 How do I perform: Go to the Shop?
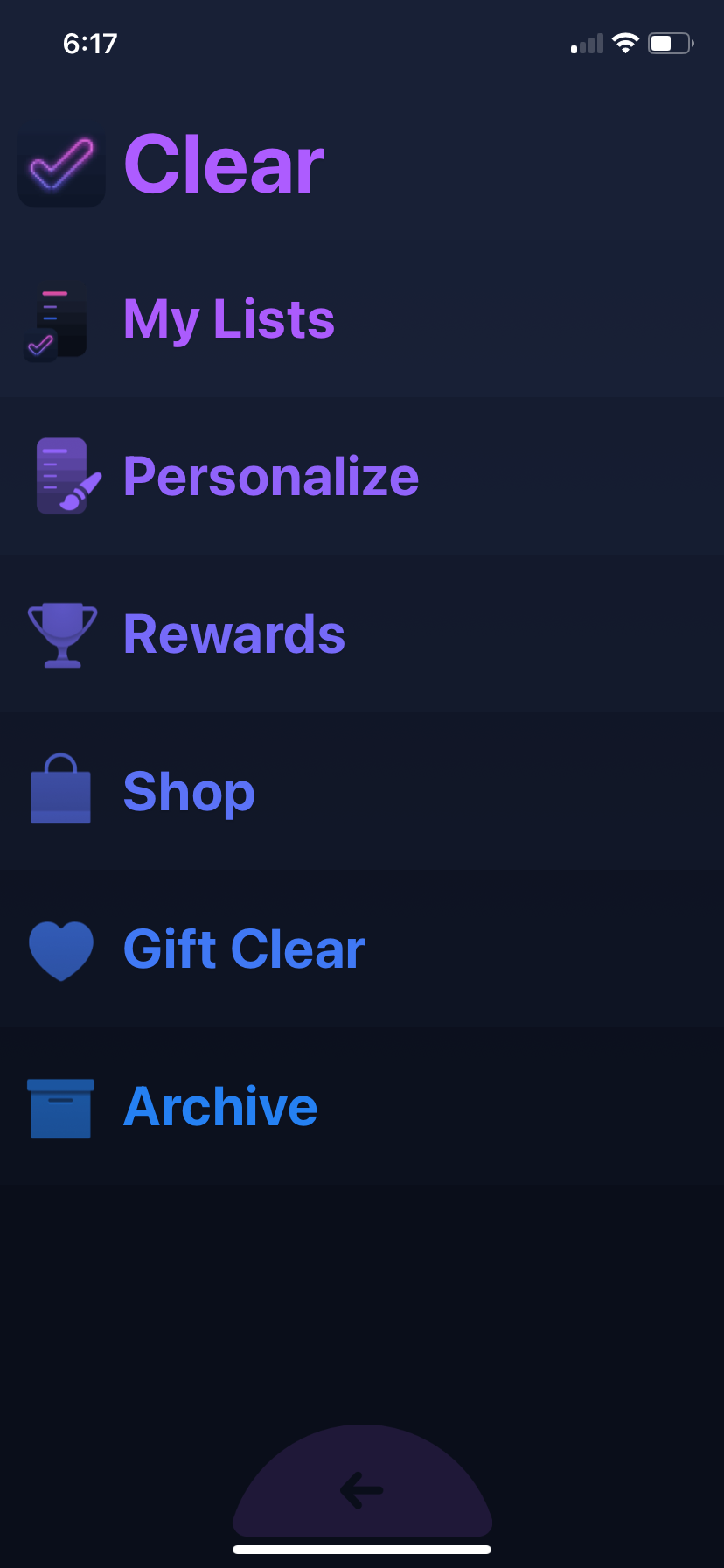(x=189, y=792)
